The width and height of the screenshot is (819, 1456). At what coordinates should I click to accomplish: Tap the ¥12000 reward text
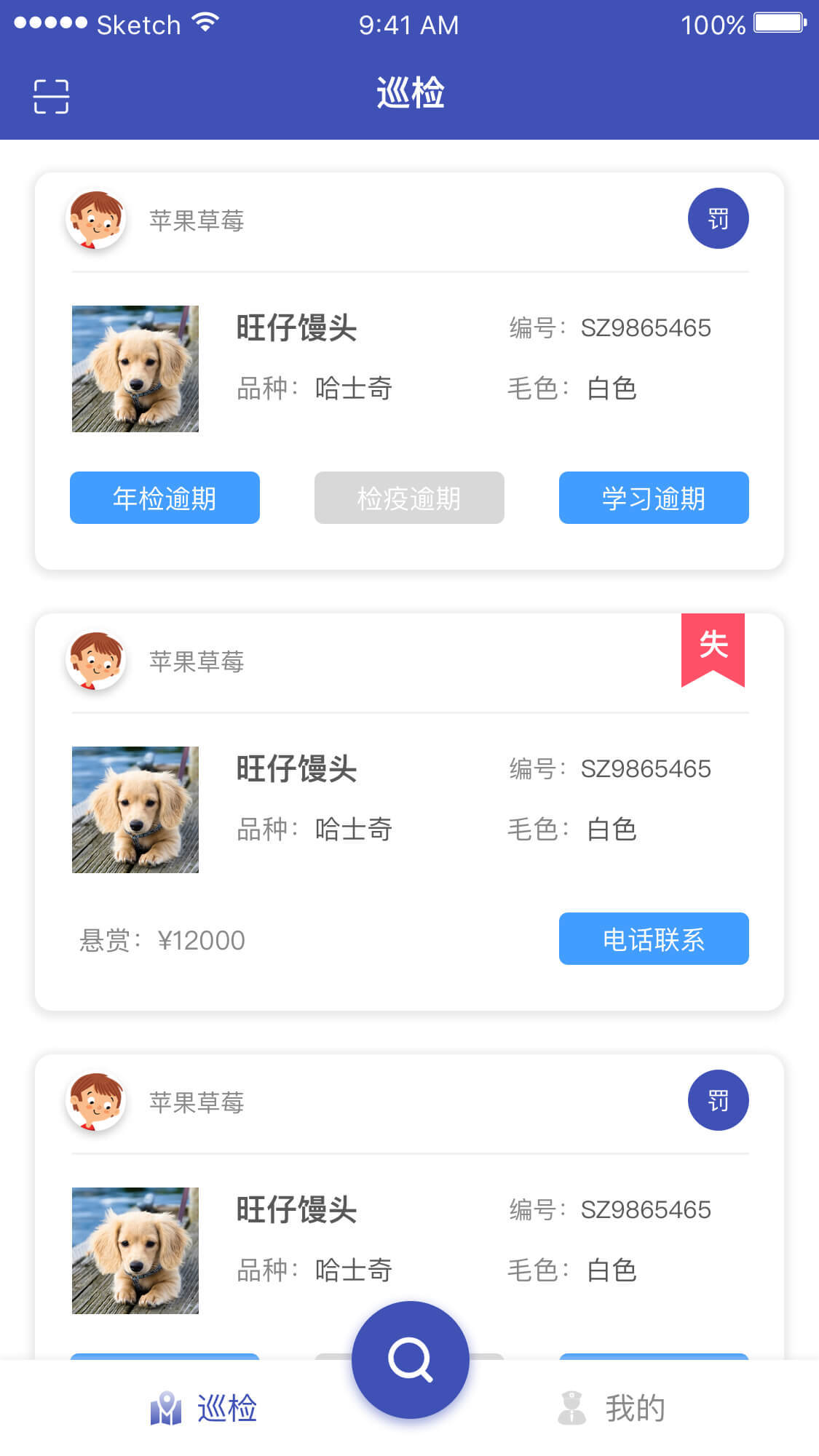202,939
